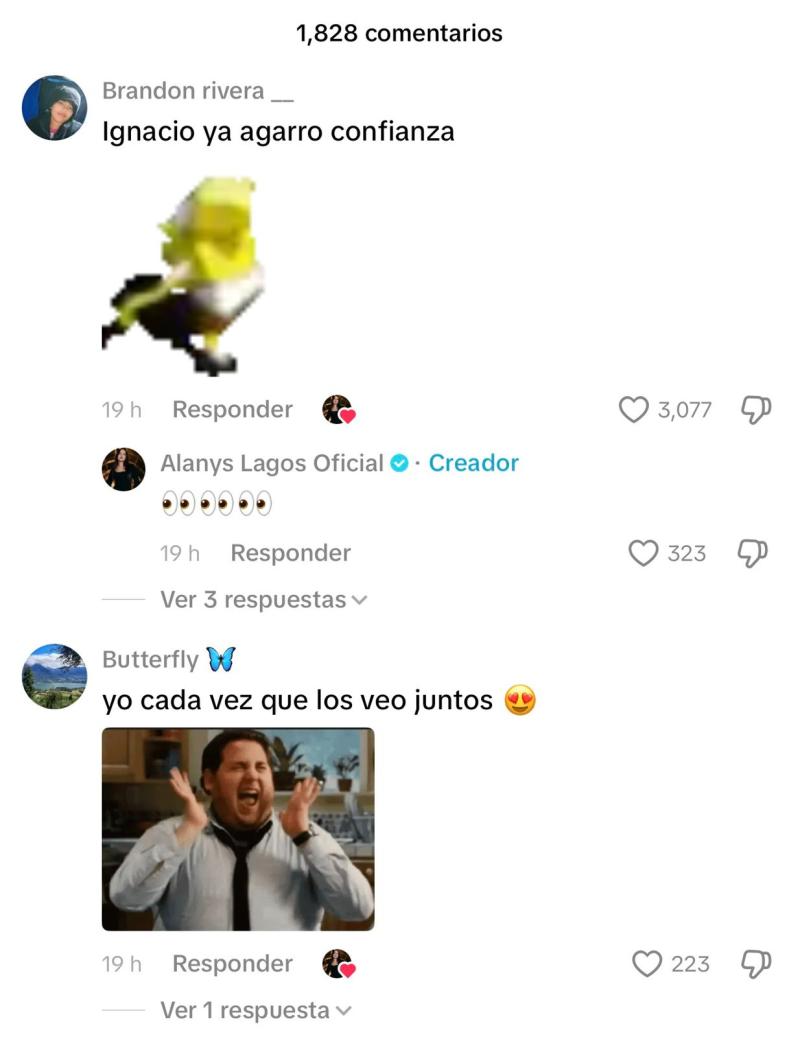Image resolution: width=800 pixels, height=1037 pixels.
Task: Click Responder on Butterfly's comment
Action: (232, 964)
